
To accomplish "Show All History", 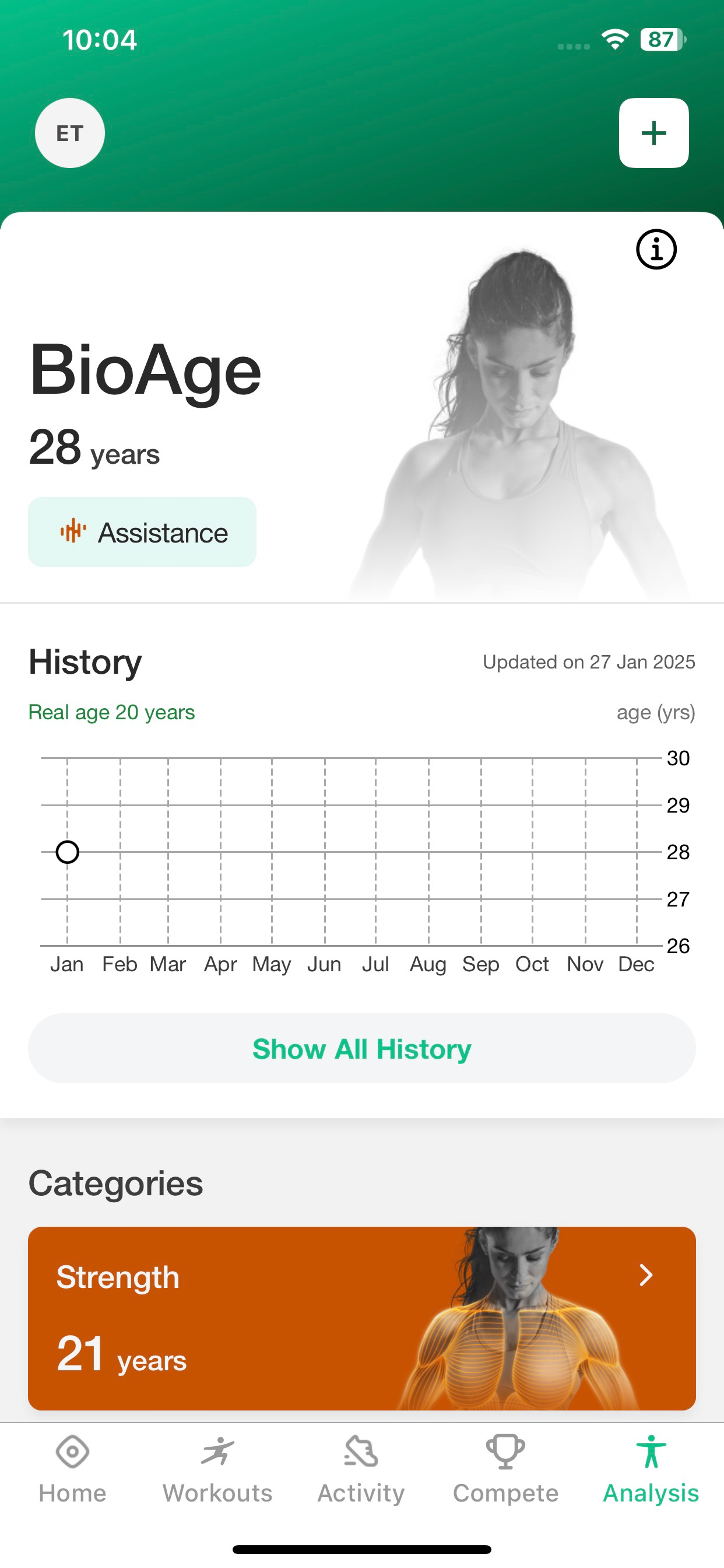I will [362, 1048].
